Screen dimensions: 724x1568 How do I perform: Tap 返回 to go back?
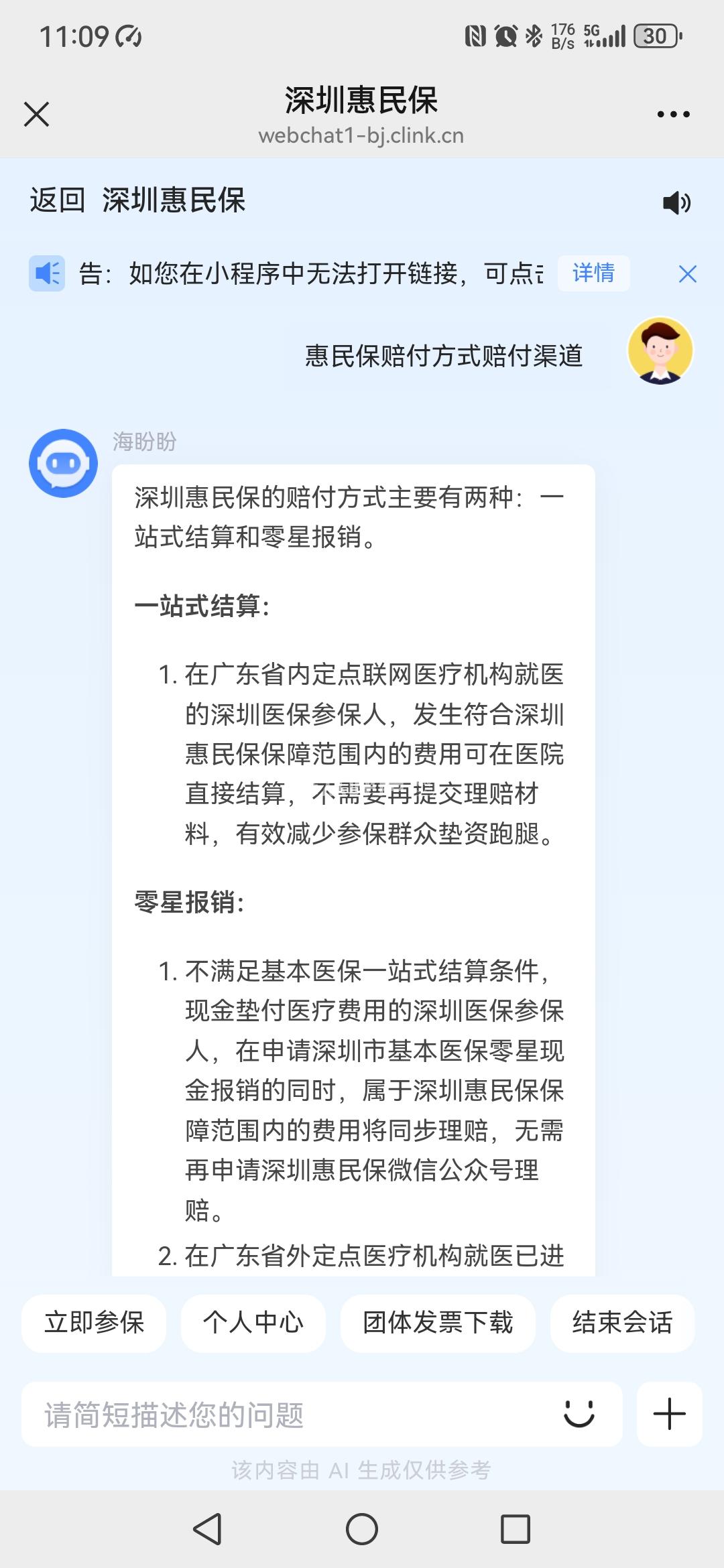(58, 200)
